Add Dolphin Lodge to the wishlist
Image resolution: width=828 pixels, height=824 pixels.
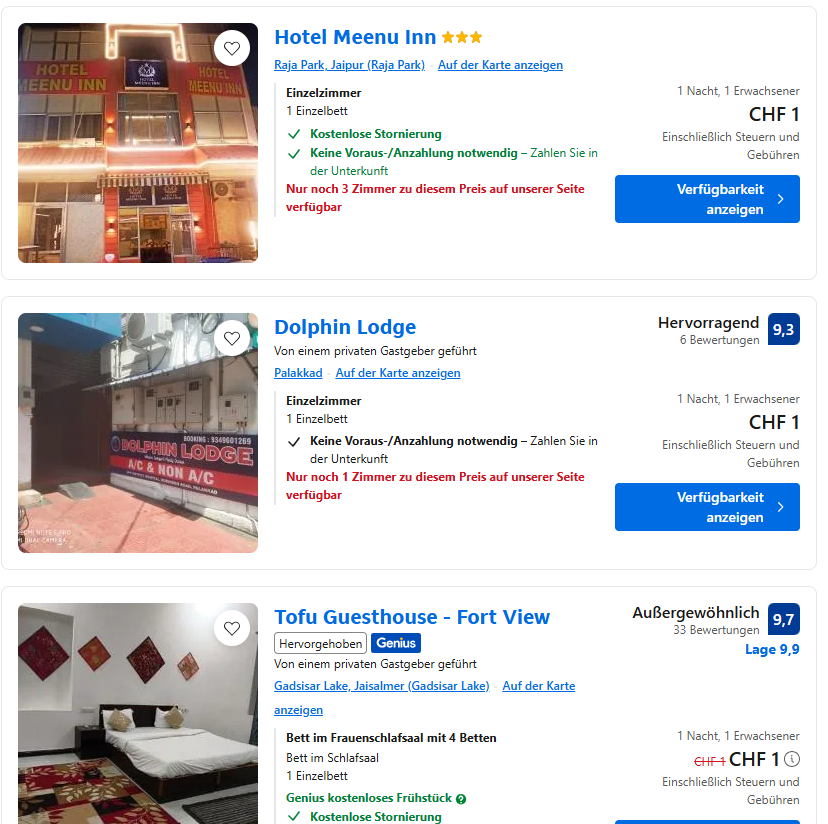tap(232, 338)
